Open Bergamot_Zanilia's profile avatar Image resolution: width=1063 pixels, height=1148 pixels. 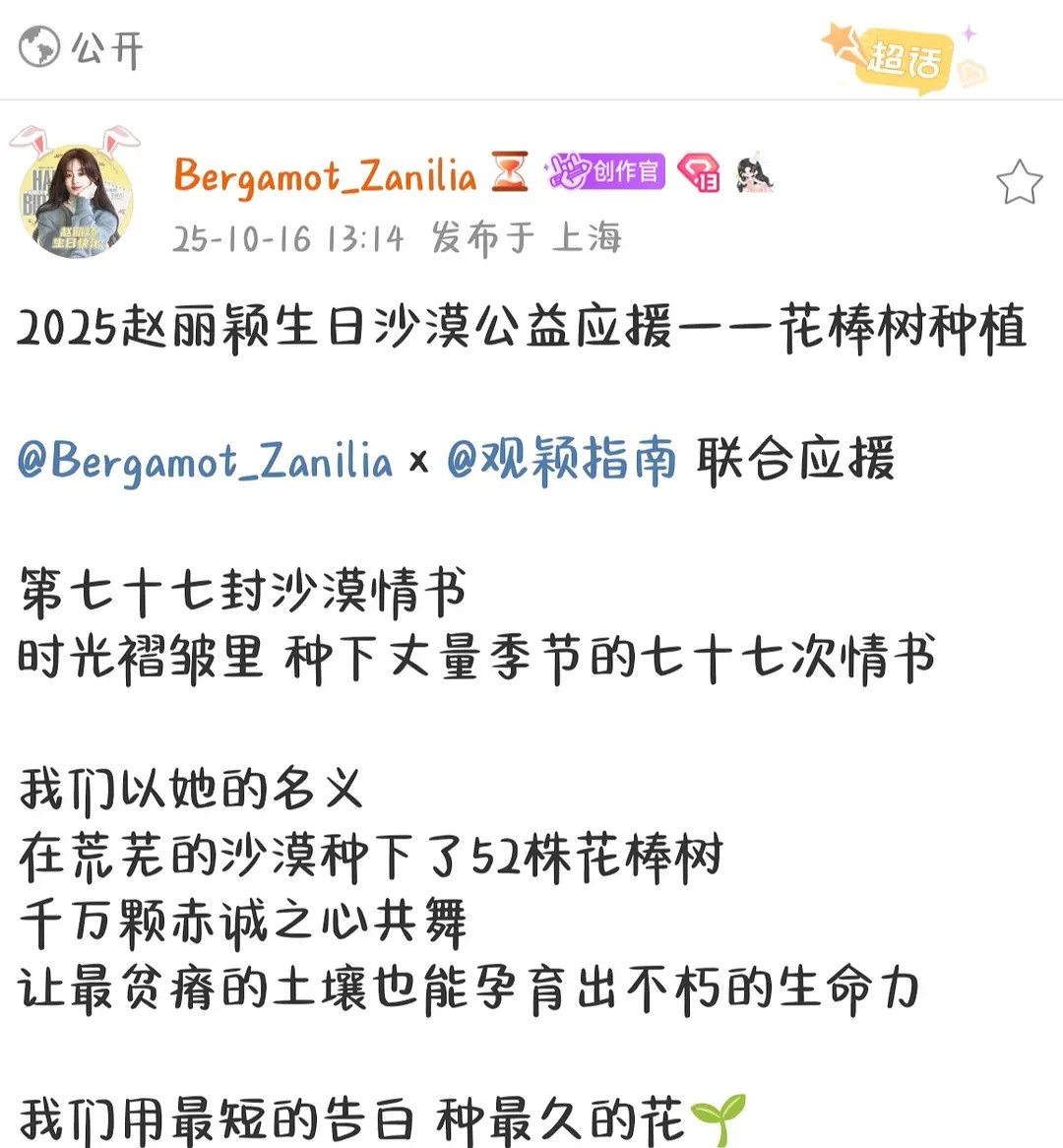coord(77,200)
